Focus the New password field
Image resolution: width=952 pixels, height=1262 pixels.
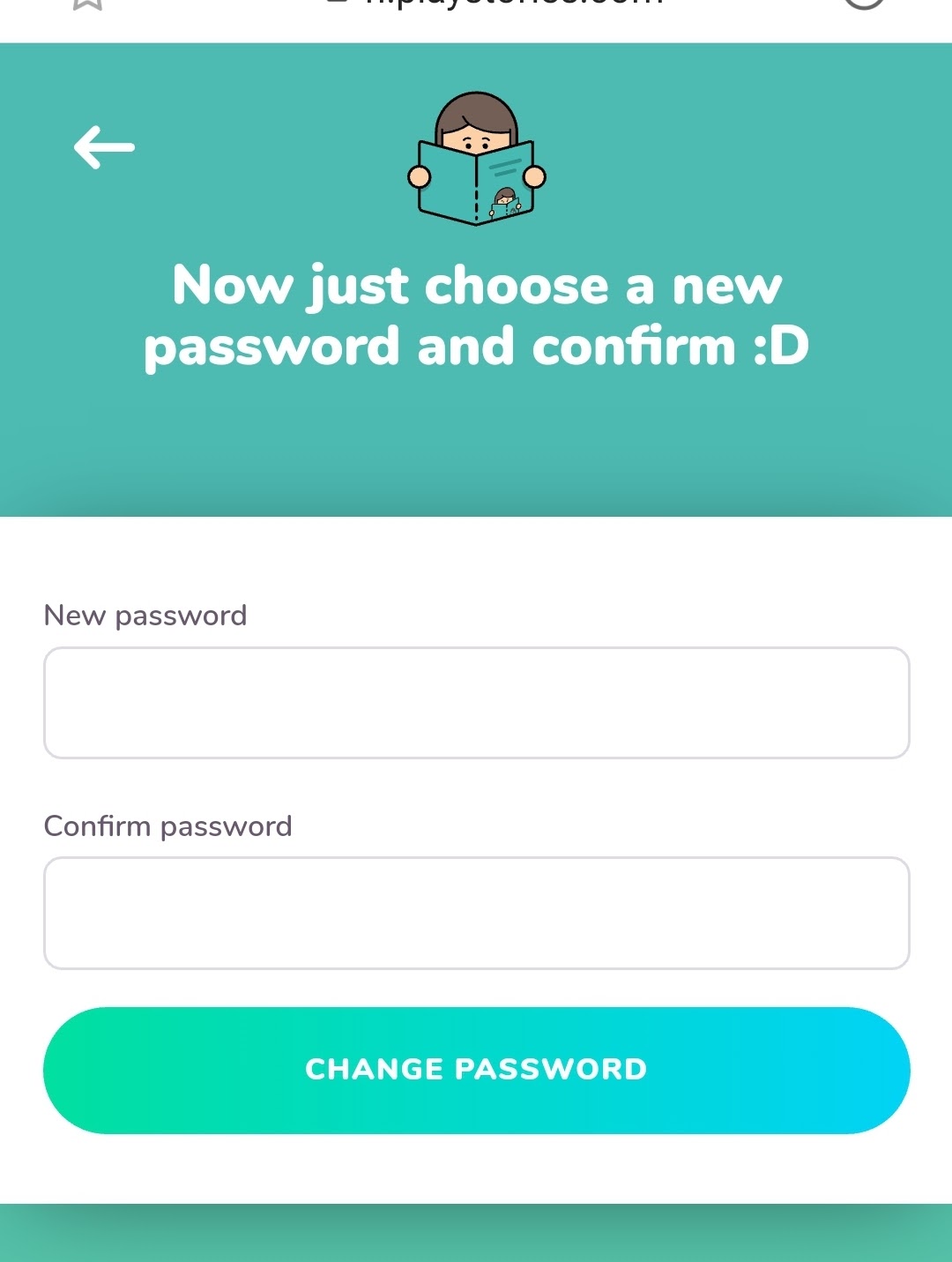tap(476, 703)
